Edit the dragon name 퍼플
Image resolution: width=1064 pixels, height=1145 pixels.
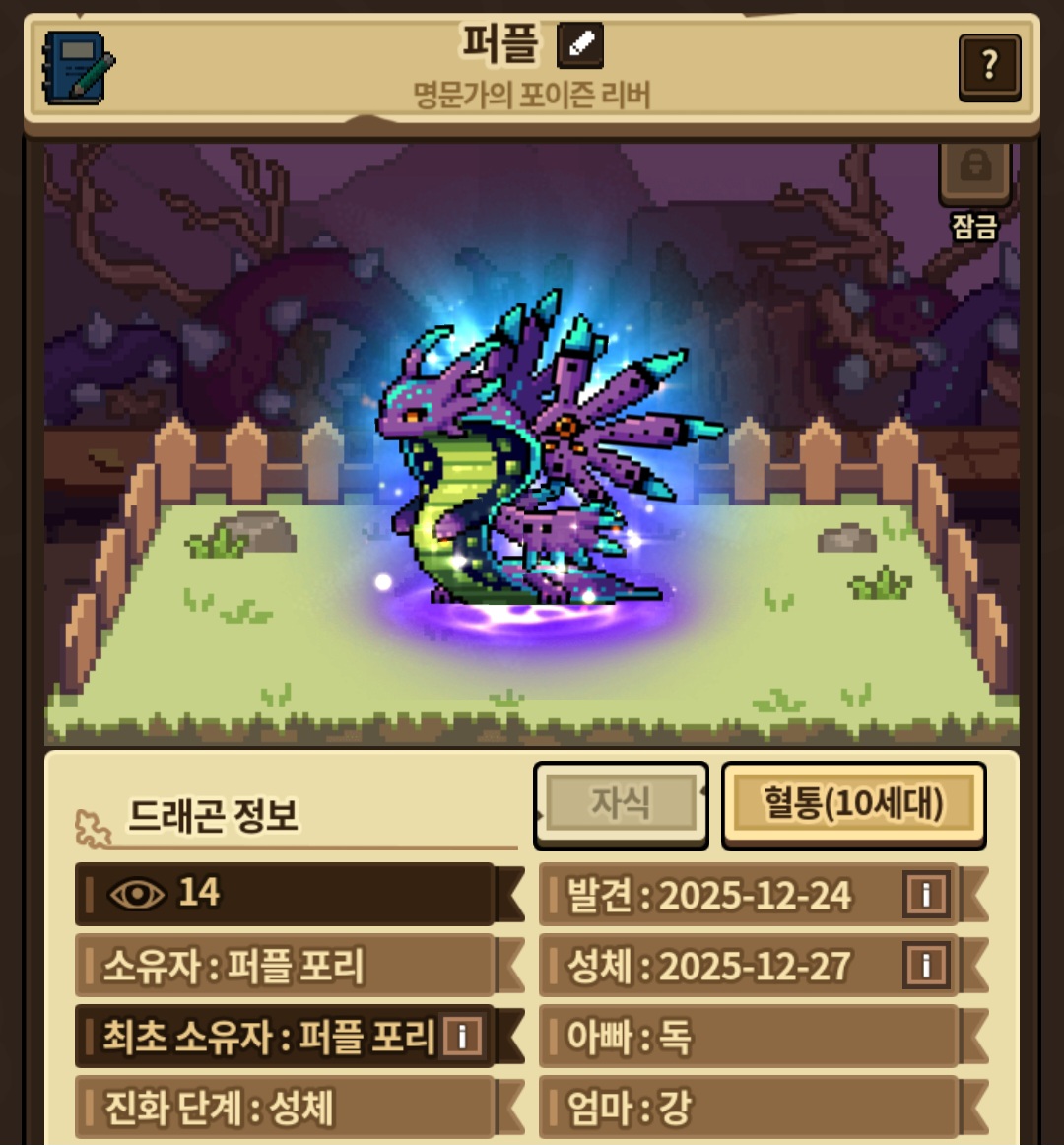pos(580,45)
